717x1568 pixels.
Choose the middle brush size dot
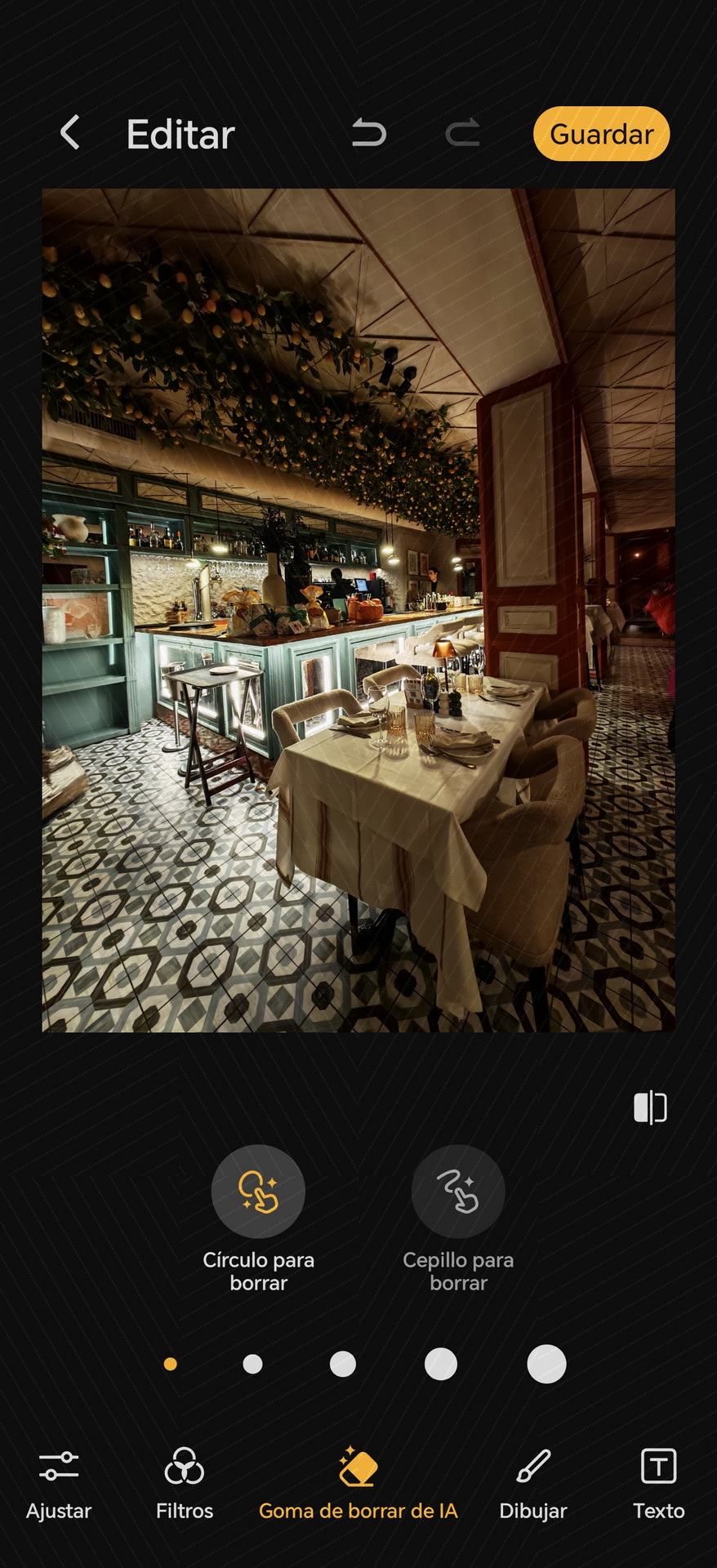click(342, 1364)
